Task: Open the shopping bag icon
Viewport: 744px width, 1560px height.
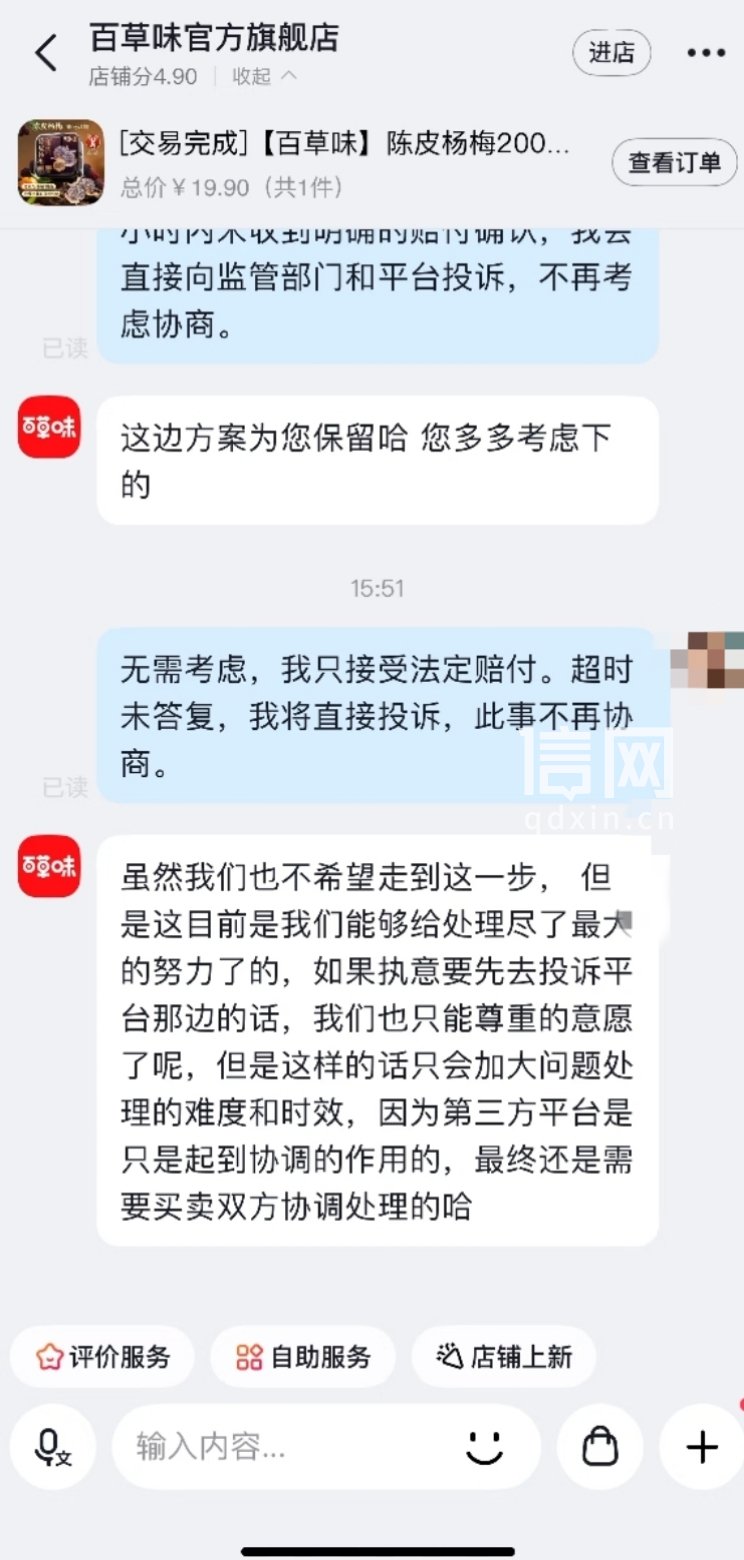Action: point(600,1447)
